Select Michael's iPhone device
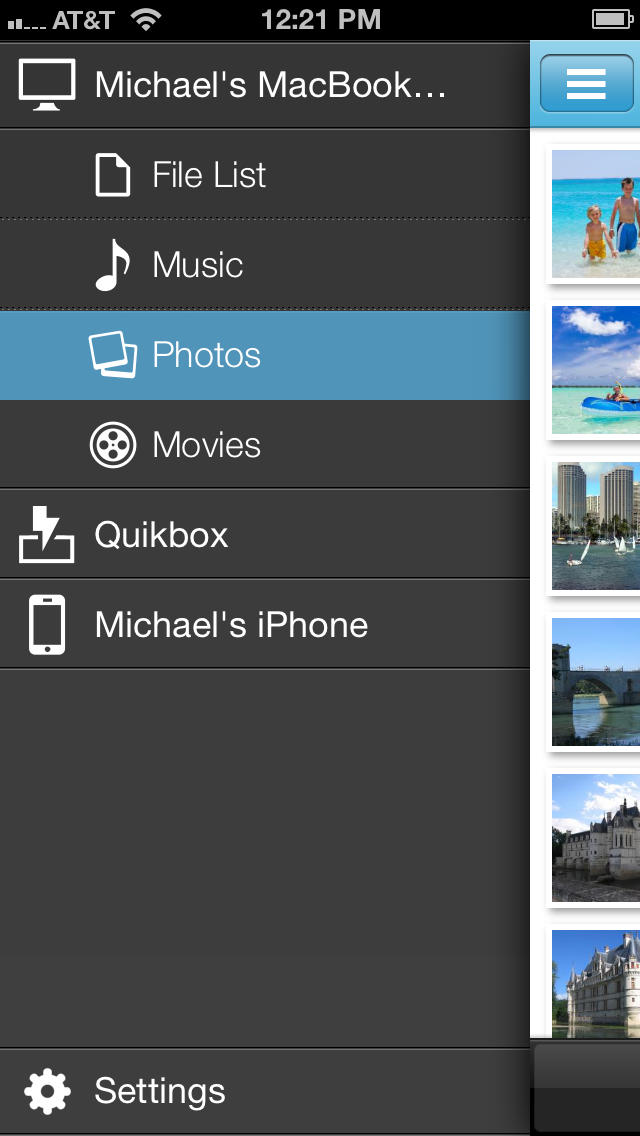Viewport: 640px width, 1136px height. coord(265,624)
